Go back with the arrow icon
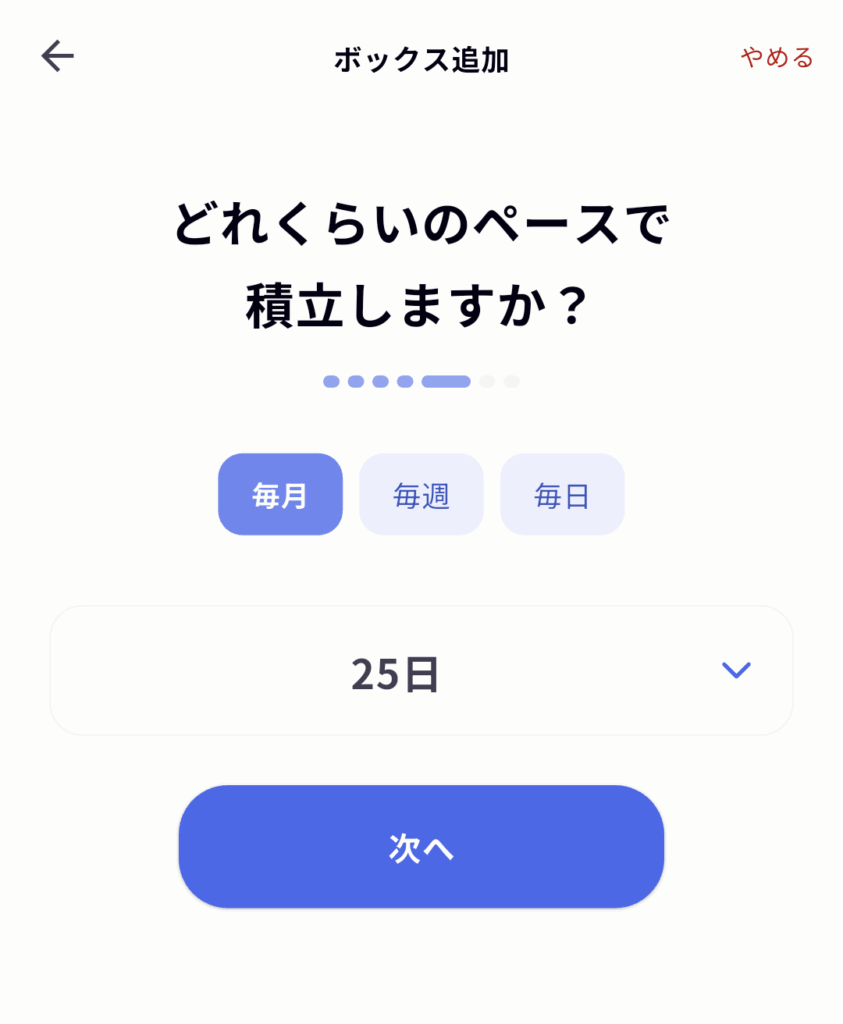This screenshot has width=843, height=1024. [58, 57]
